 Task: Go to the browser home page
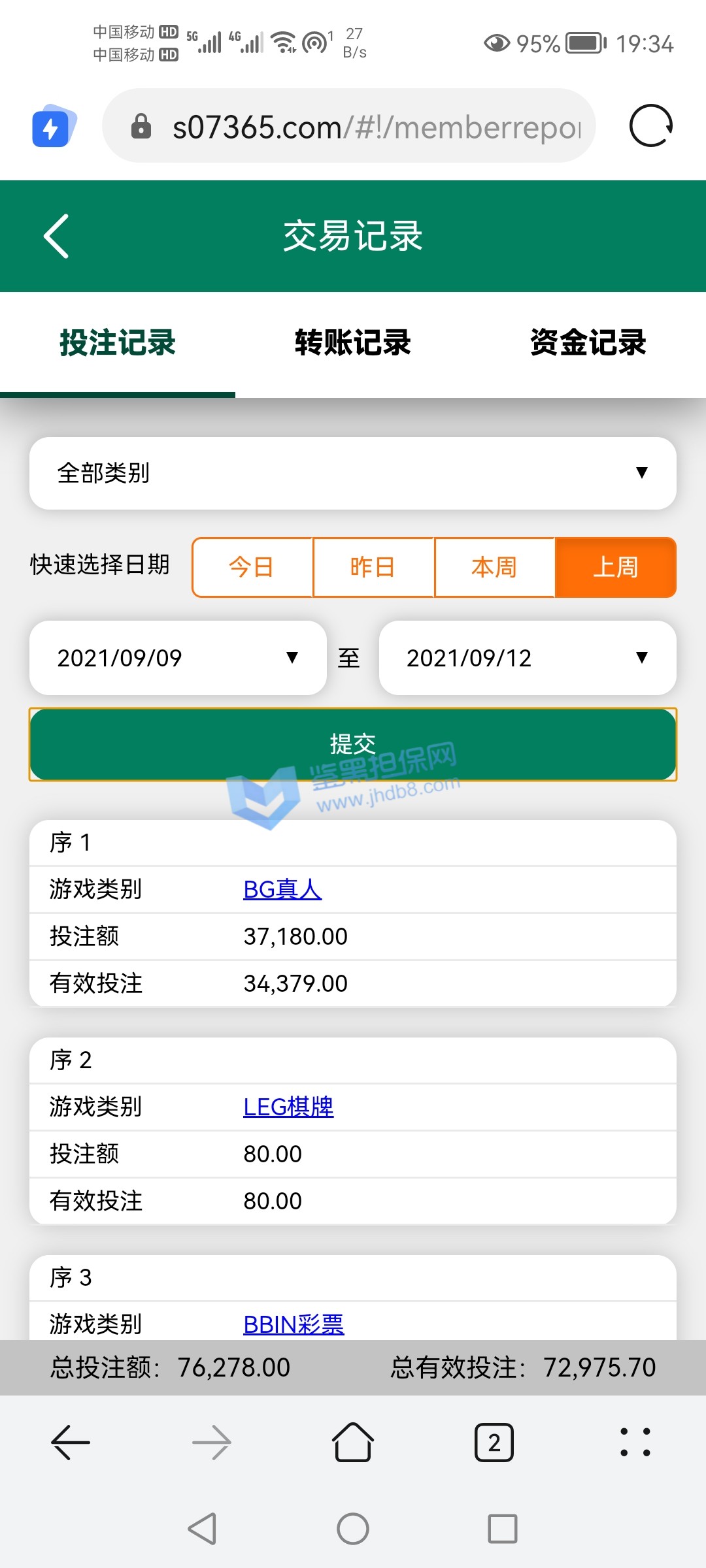pos(353,1443)
